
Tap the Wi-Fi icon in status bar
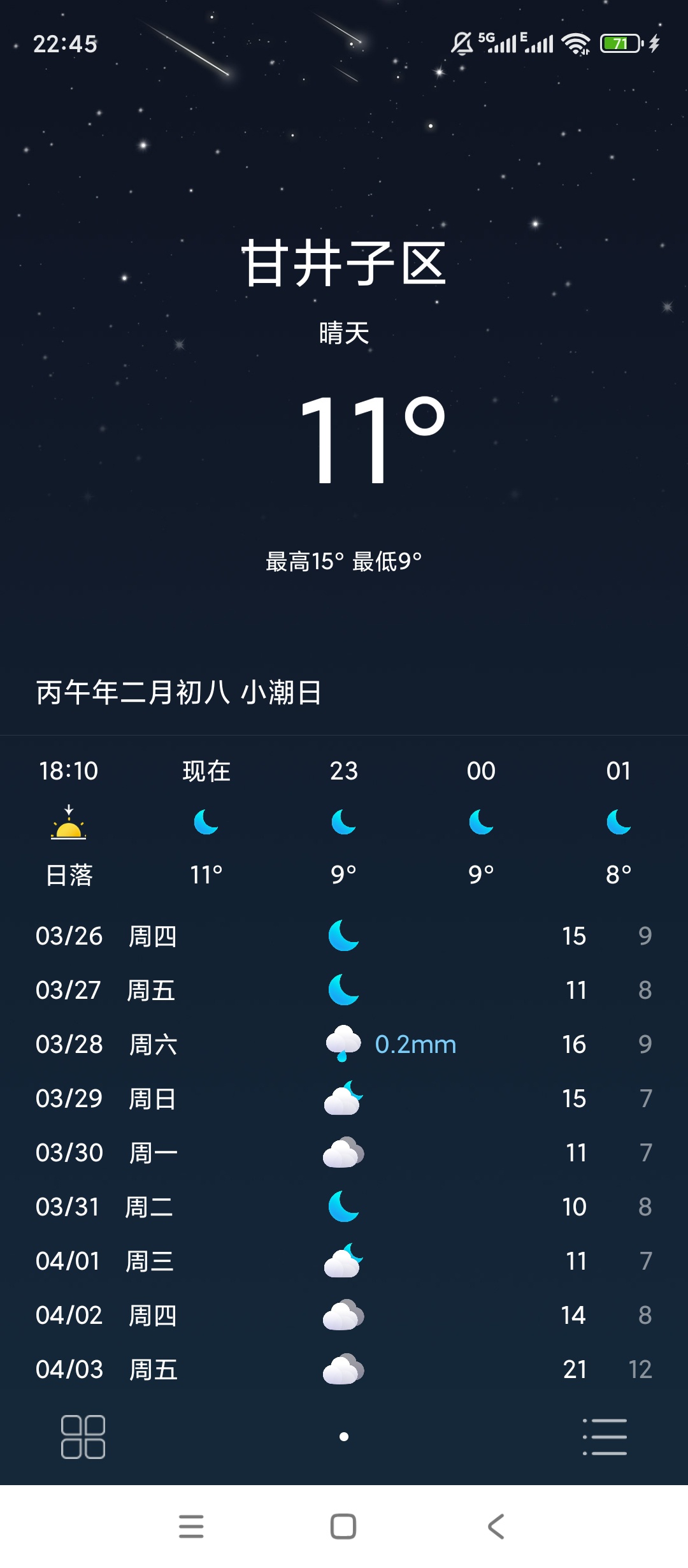[x=575, y=43]
